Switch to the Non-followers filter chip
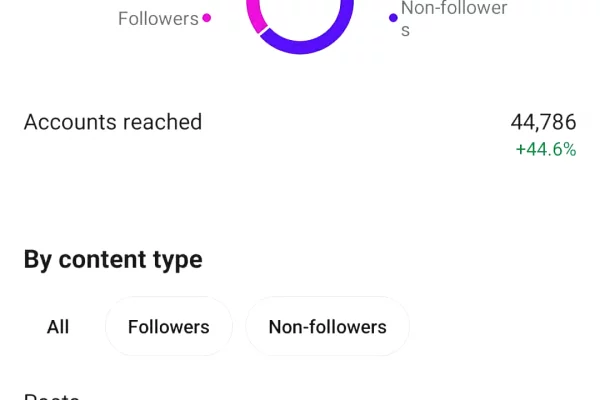 tap(327, 327)
